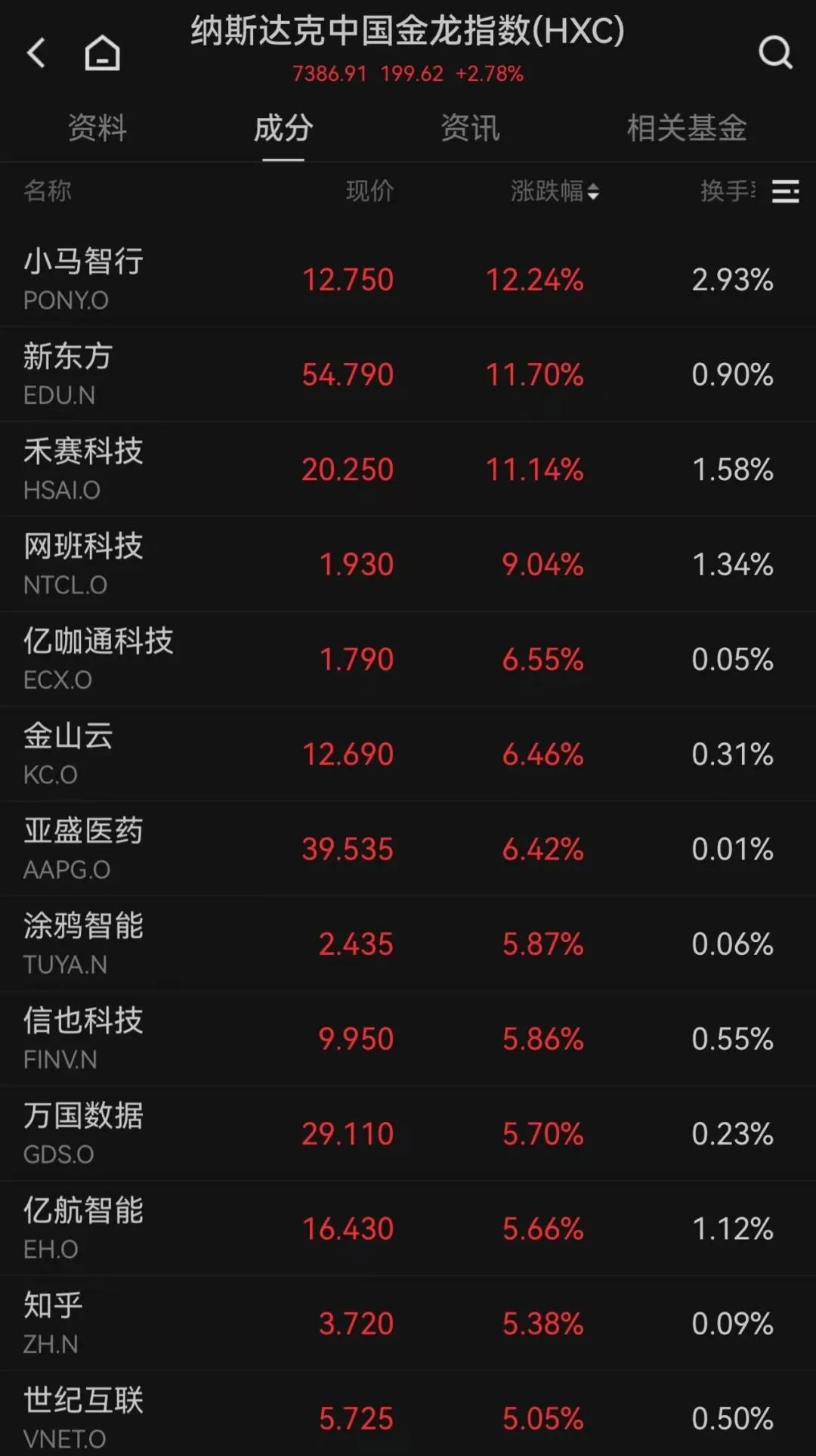Open 信也科技 FINV.N row
The height and width of the screenshot is (1456, 816).
pyautogui.click(x=83, y=1038)
